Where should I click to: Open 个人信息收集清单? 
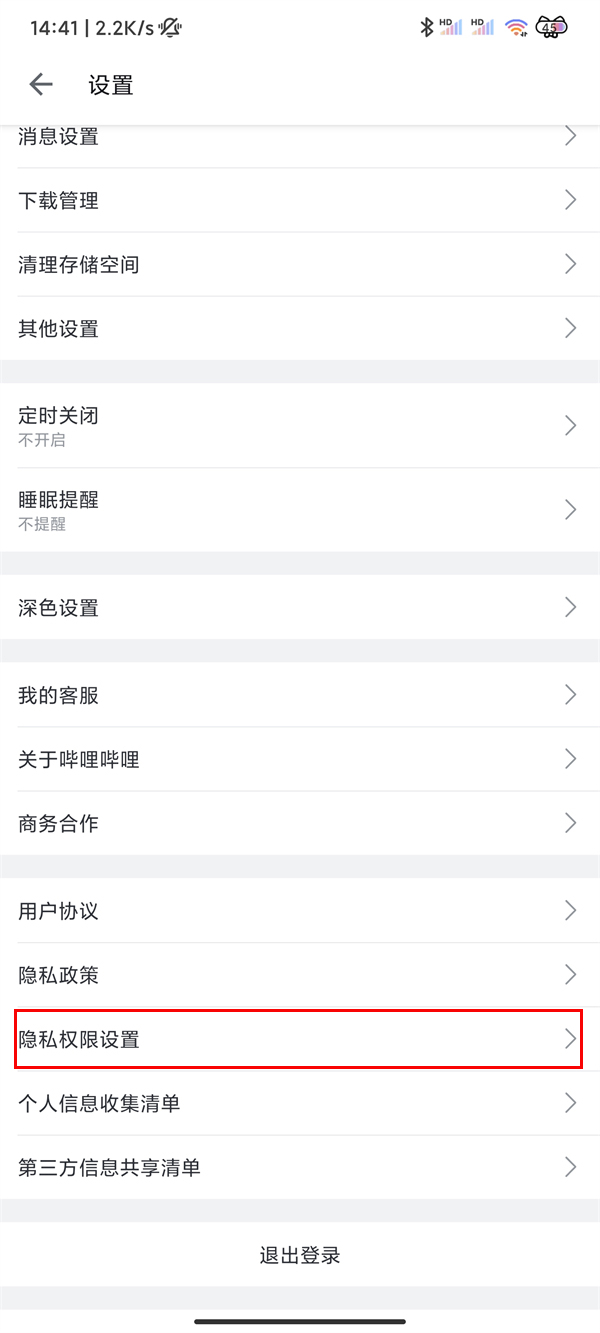coord(300,1103)
